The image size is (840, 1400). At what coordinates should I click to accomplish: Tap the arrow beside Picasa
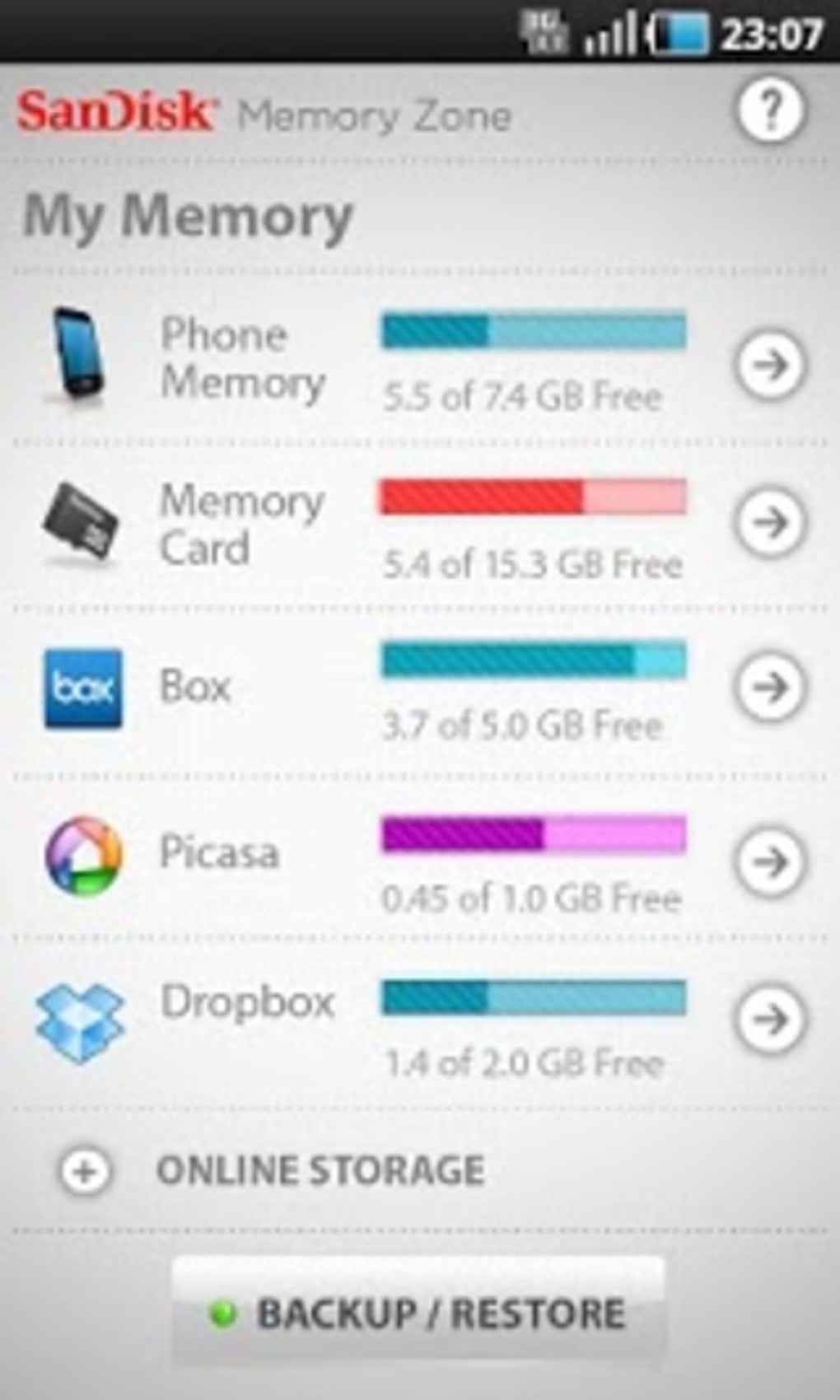[770, 861]
